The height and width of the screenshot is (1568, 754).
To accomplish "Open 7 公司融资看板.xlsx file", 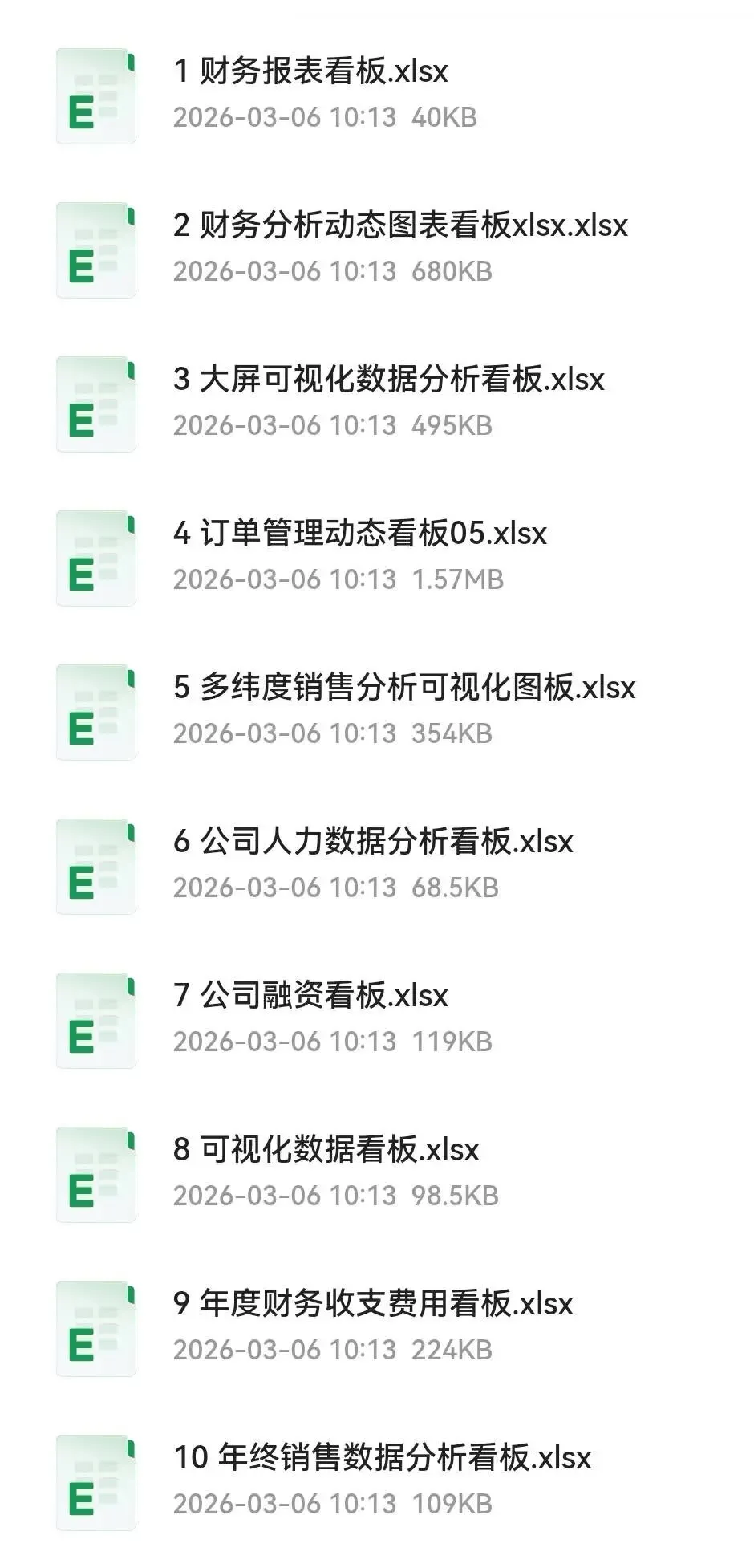I will click(310, 997).
